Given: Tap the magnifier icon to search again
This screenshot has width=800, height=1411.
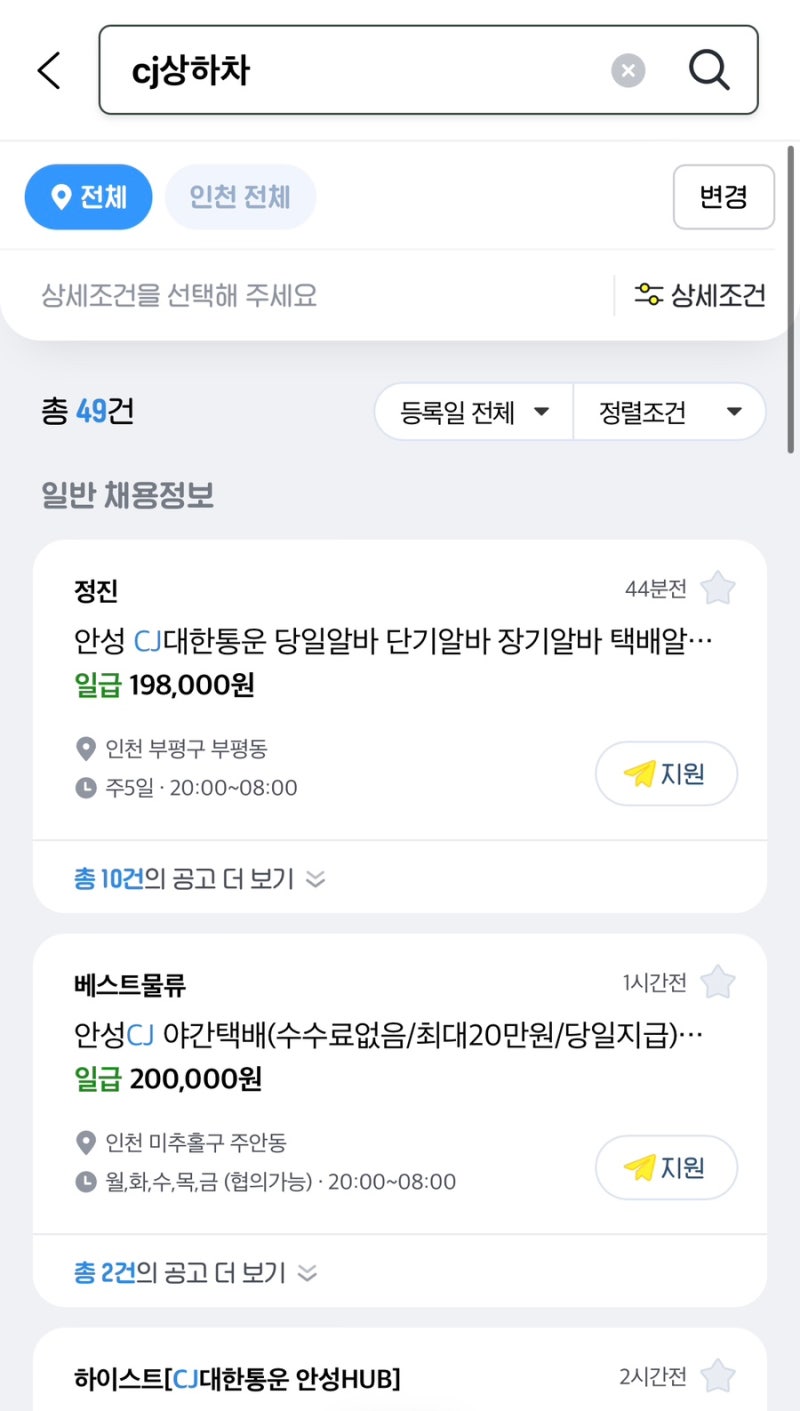Looking at the screenshot, I should [x=709, y=70].
